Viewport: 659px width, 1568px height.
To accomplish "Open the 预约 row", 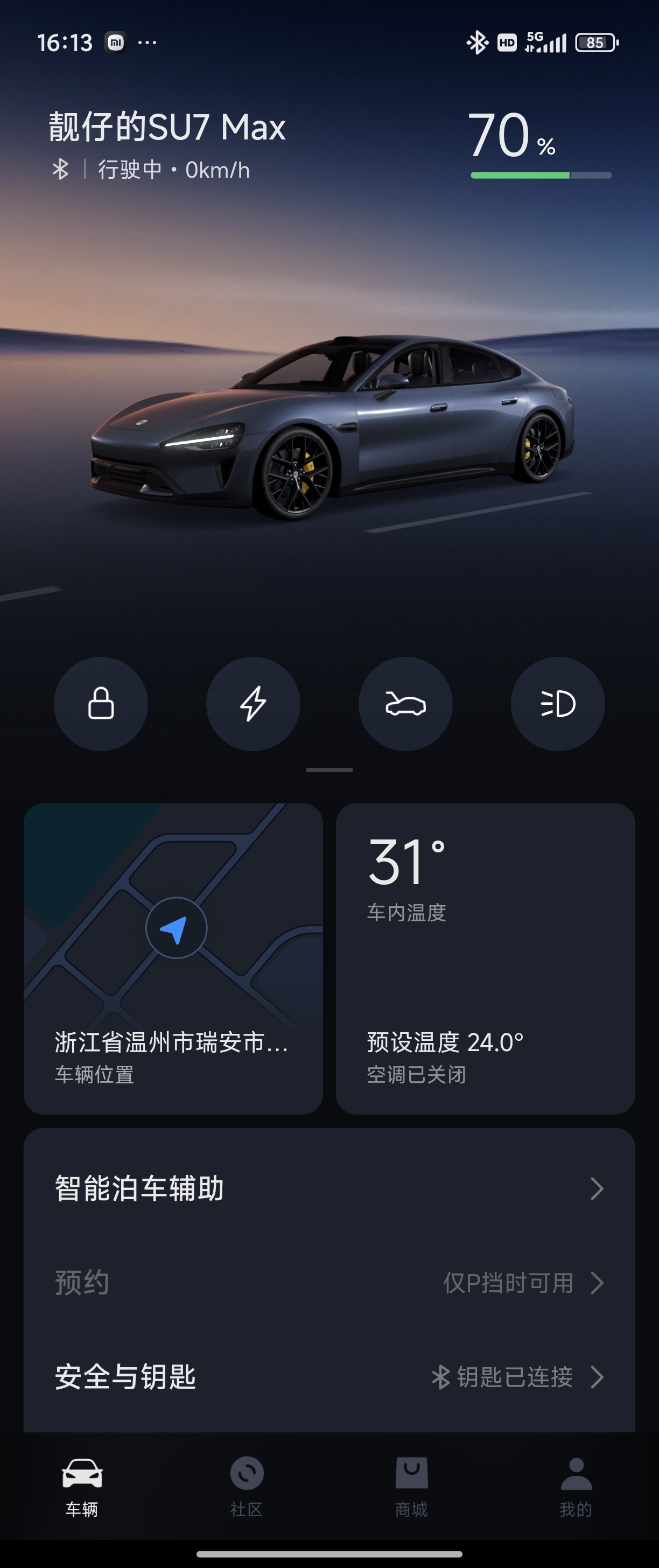I will [329, 1283].
